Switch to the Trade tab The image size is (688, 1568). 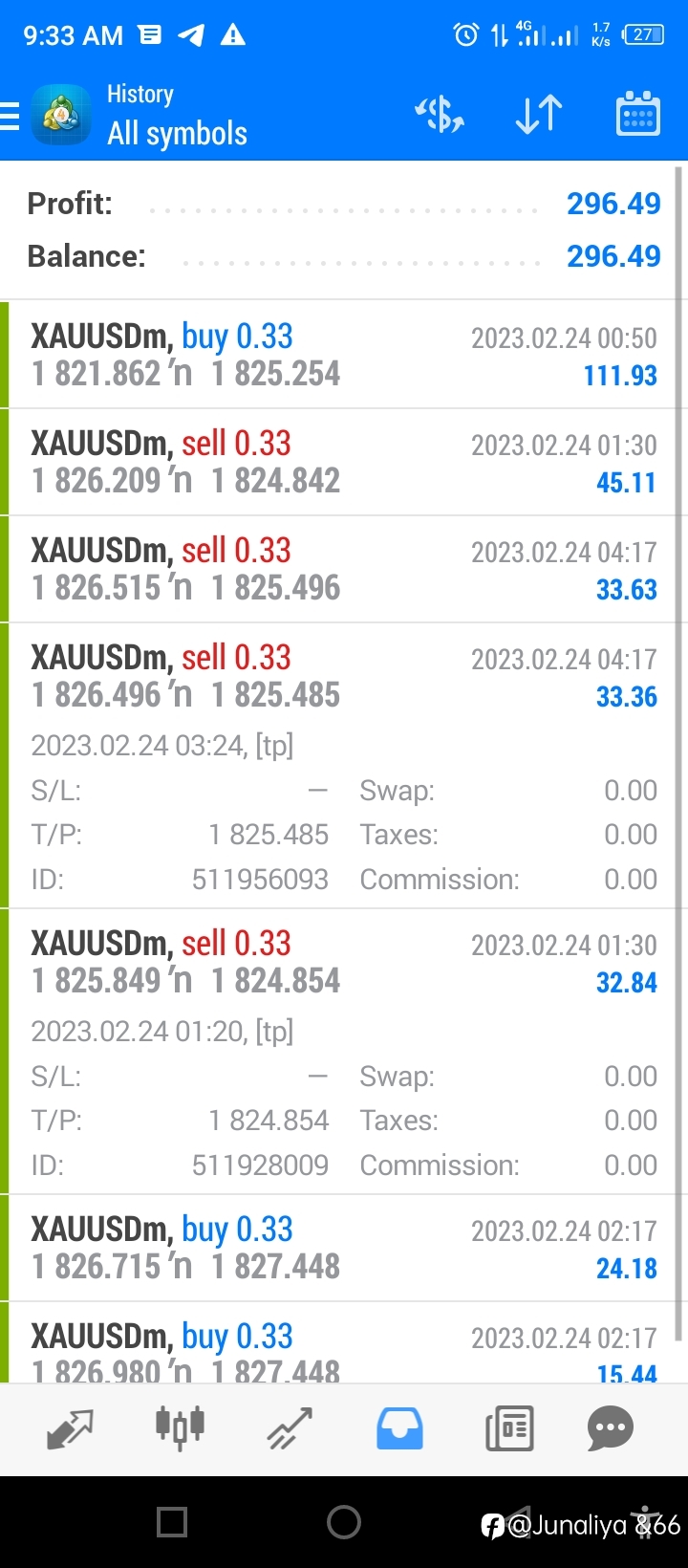290,1429
